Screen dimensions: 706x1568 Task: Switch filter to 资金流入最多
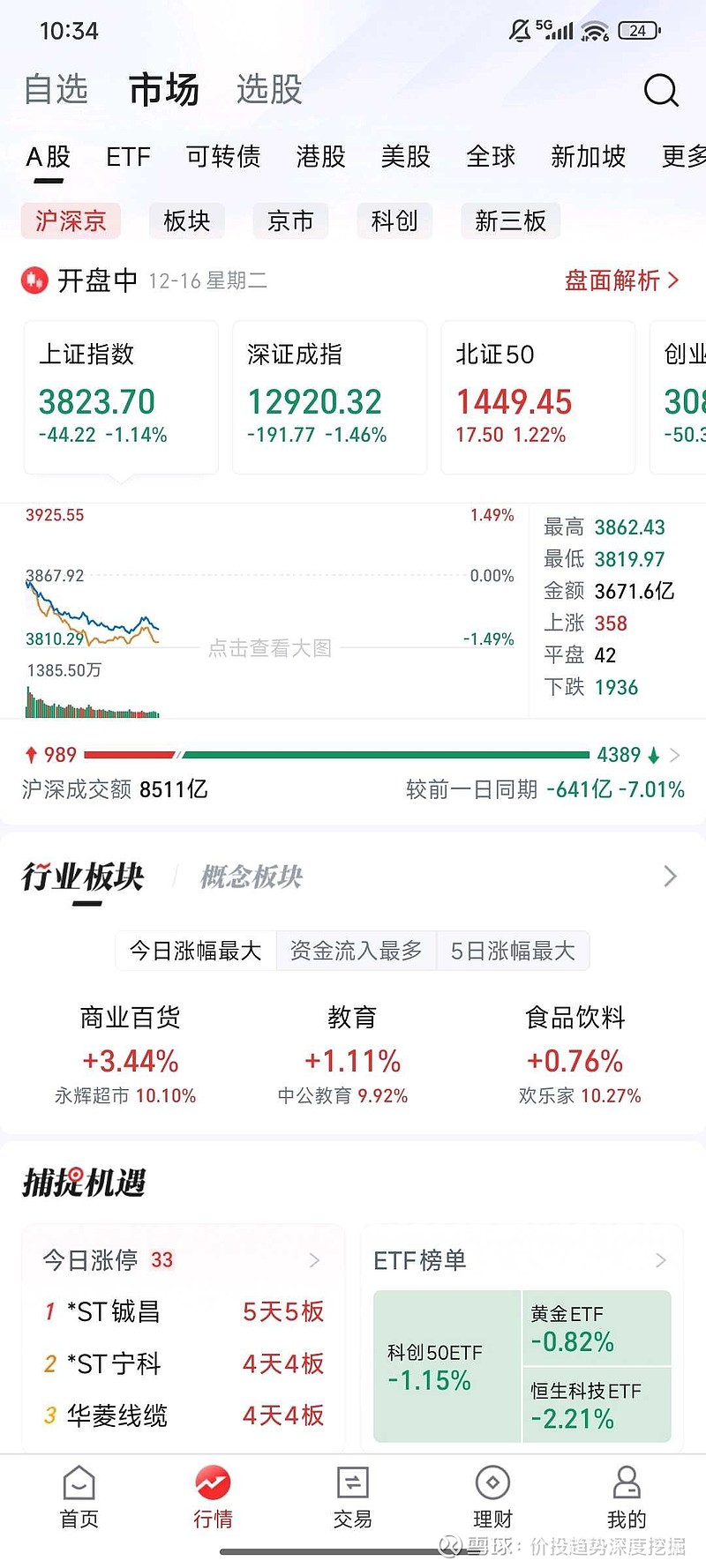click(x=356, y=951)
